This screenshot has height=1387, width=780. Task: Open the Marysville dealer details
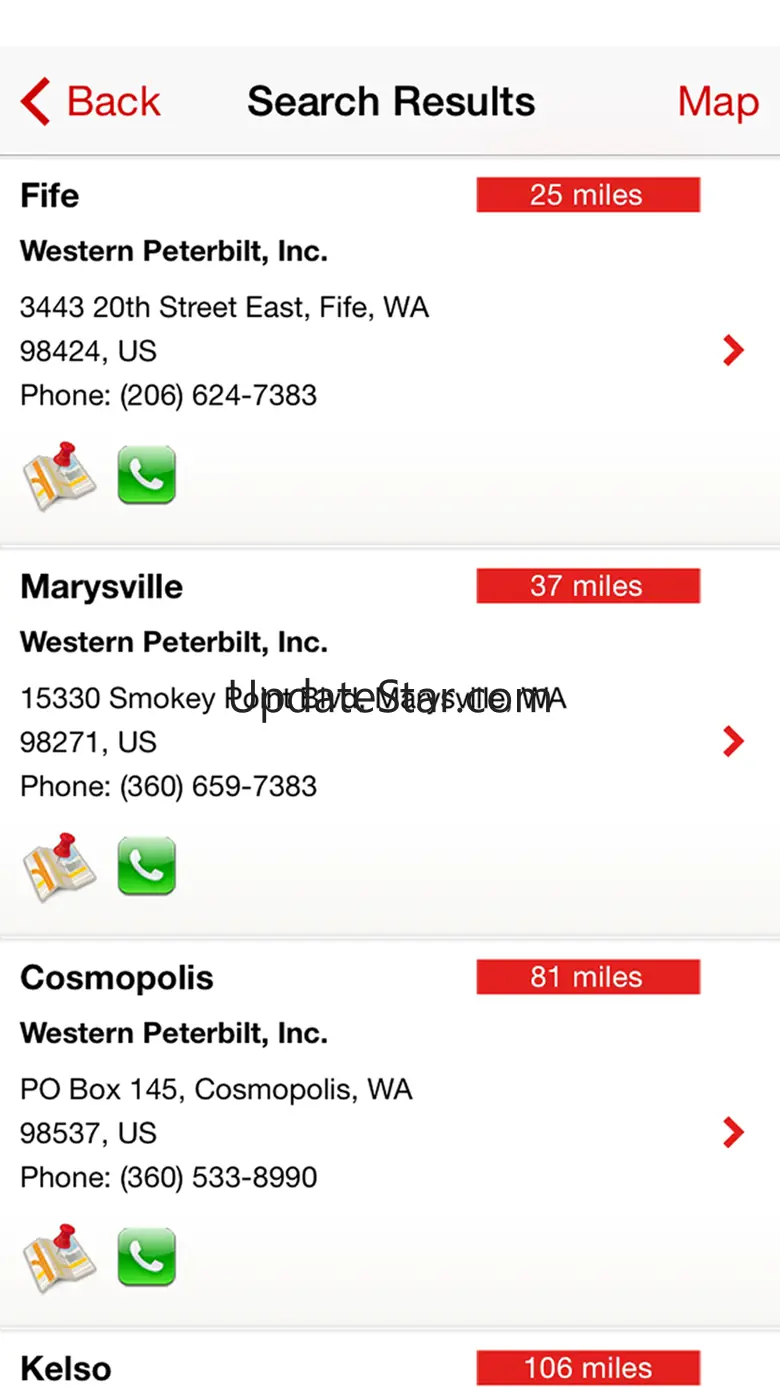(733, 741)
